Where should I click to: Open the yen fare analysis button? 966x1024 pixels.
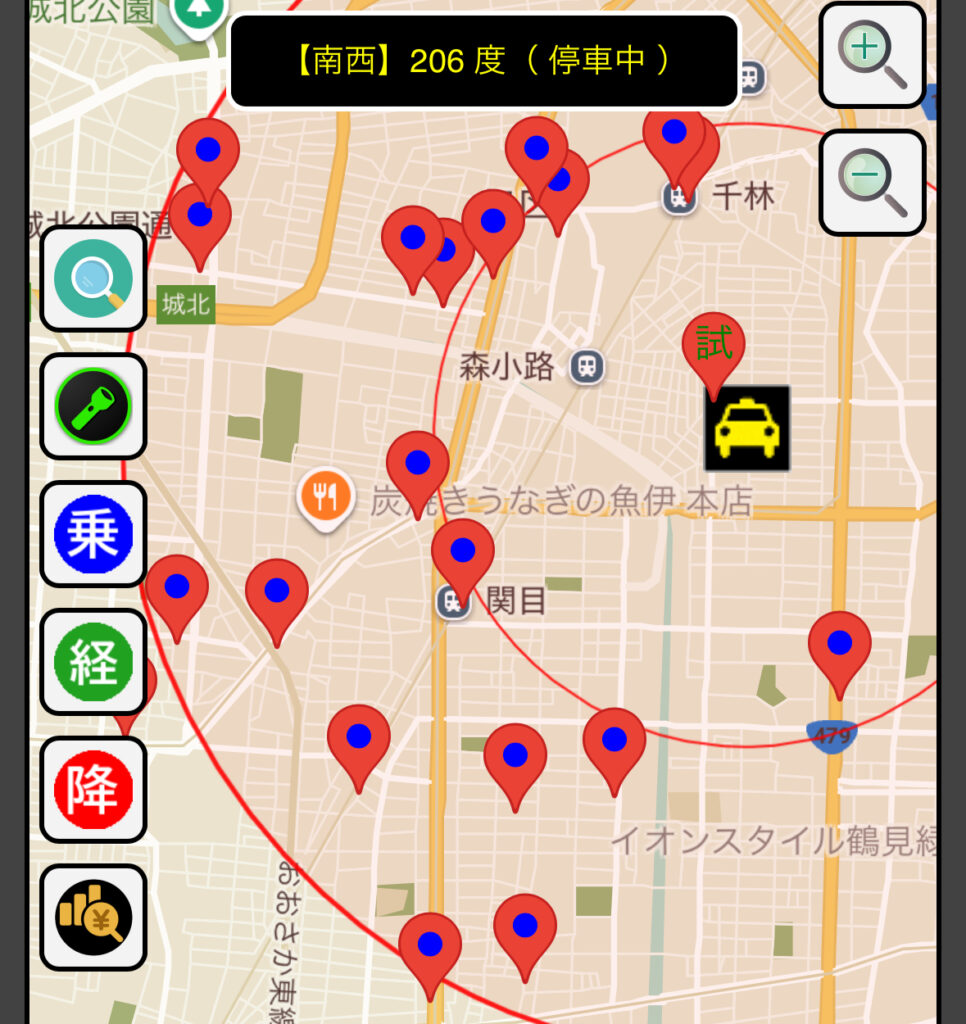(93, 917)
